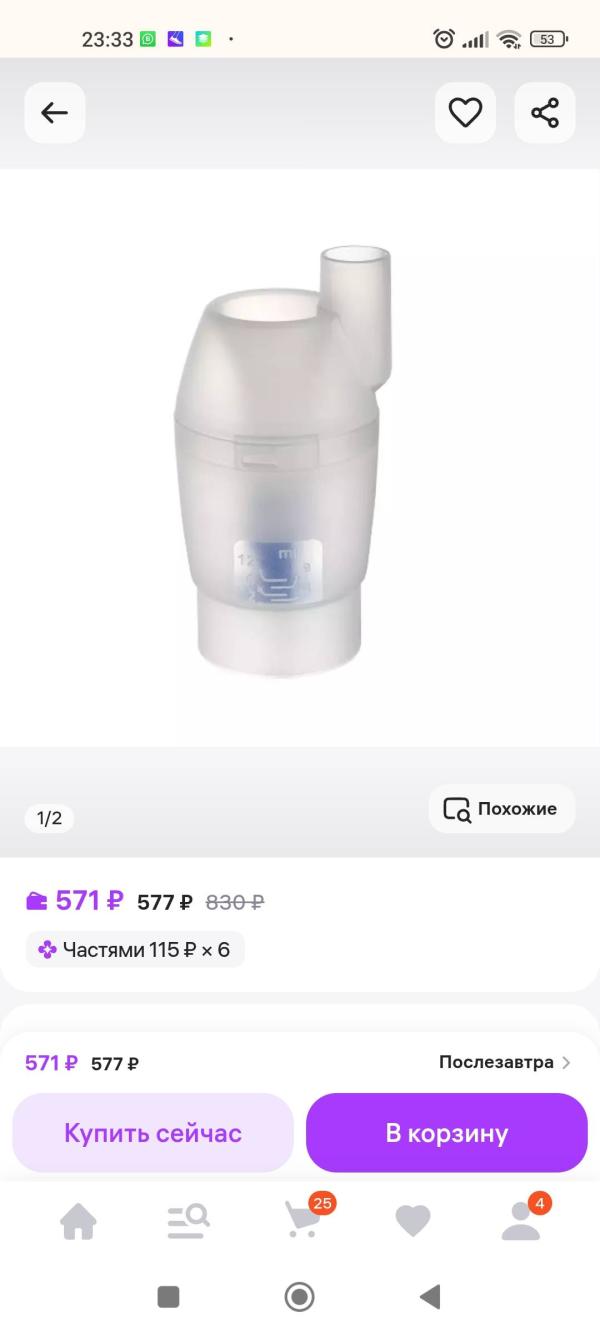The width and height of the screenshot is (600, 1332).
Task: Find similar items with Похожие
Action: pos(502,809)
